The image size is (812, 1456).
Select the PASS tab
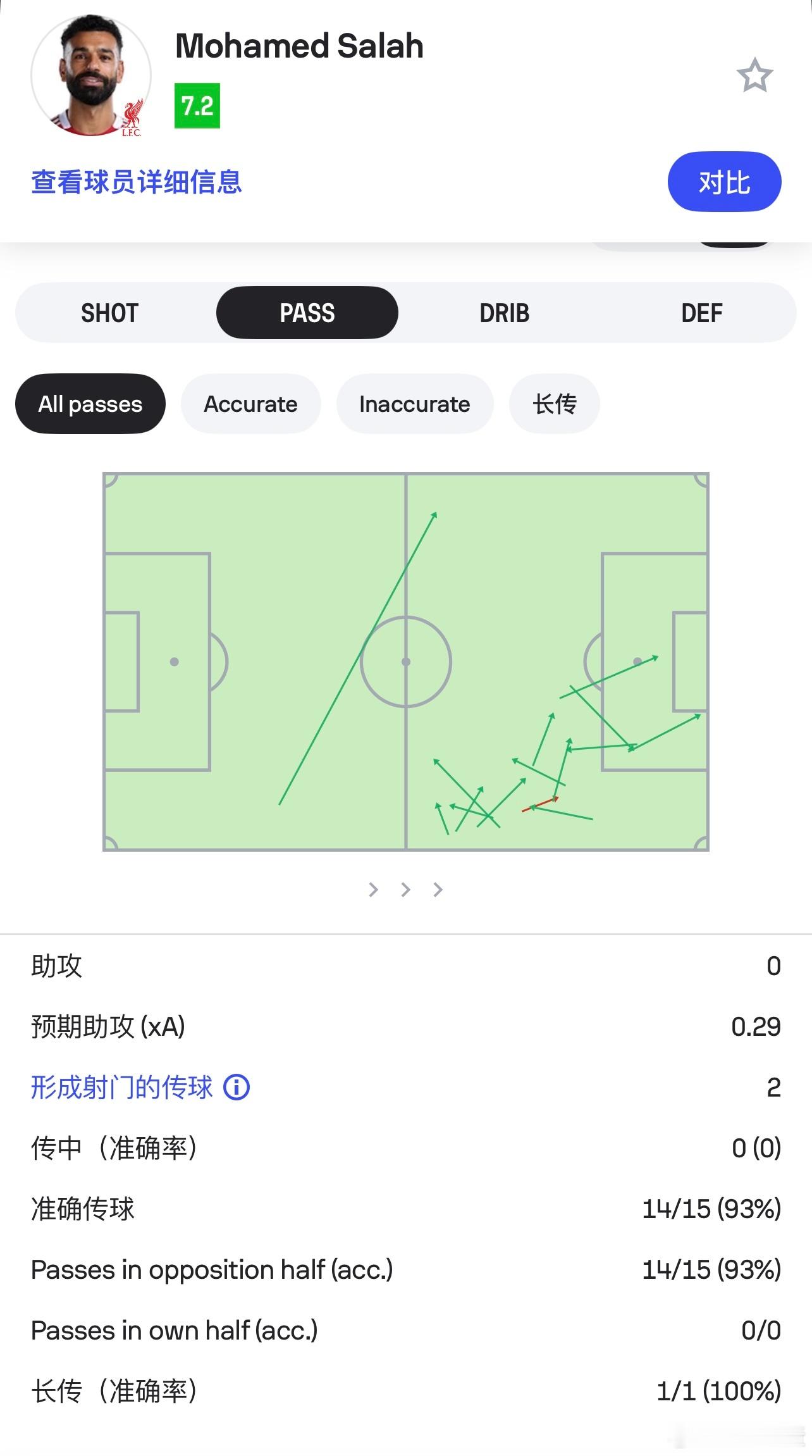point(307,312)
